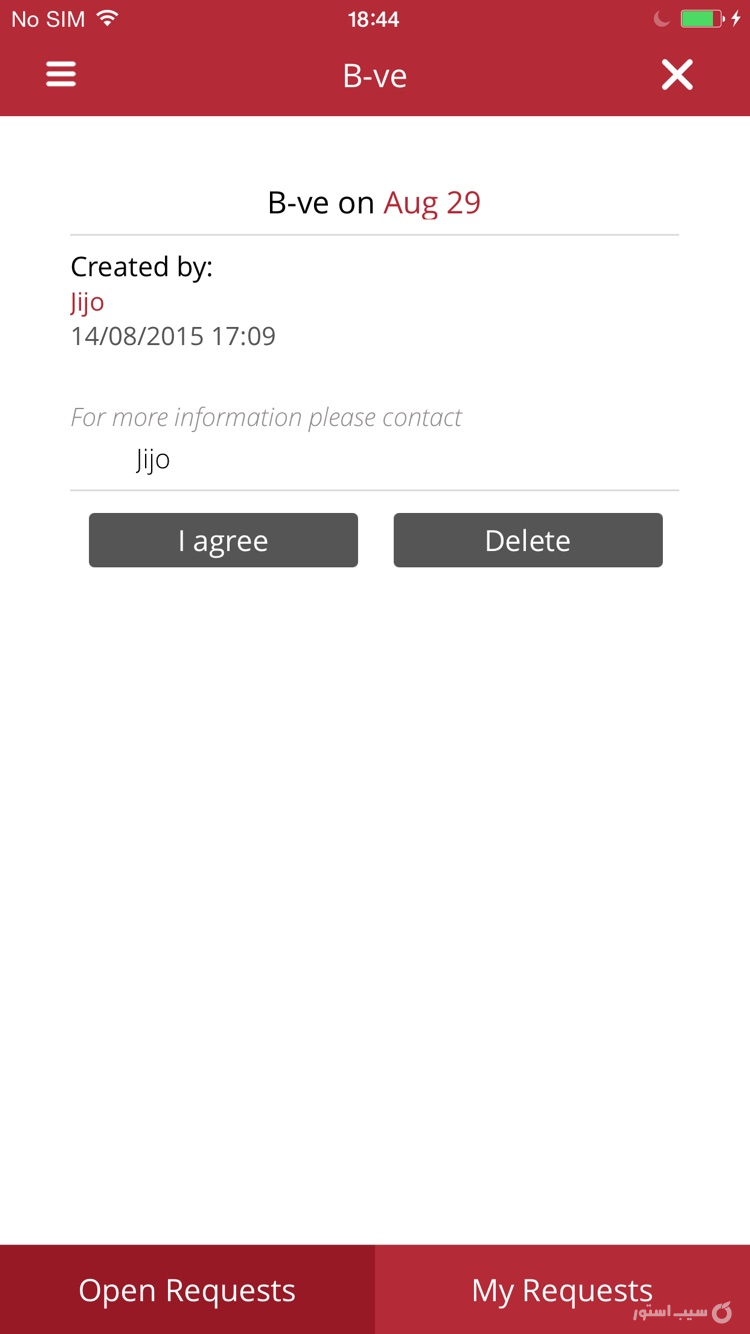Viewport: 750px width, 1334px height.
Task: Tap the B-ve title in the header
Action: click(x=375, y=74)
